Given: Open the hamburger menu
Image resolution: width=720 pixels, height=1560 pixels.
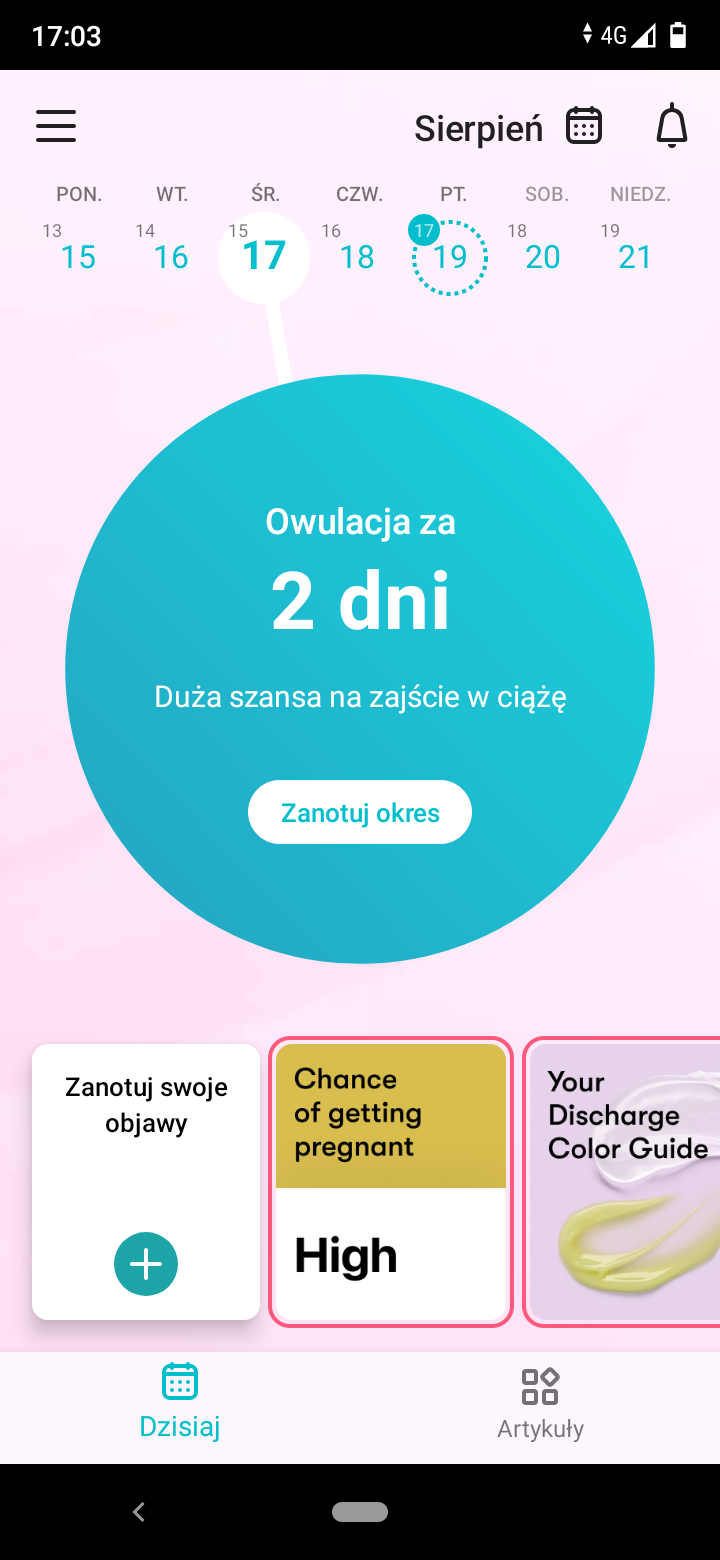Looking at the screenshot, I should pyautogui.click(x=56, y=126).
